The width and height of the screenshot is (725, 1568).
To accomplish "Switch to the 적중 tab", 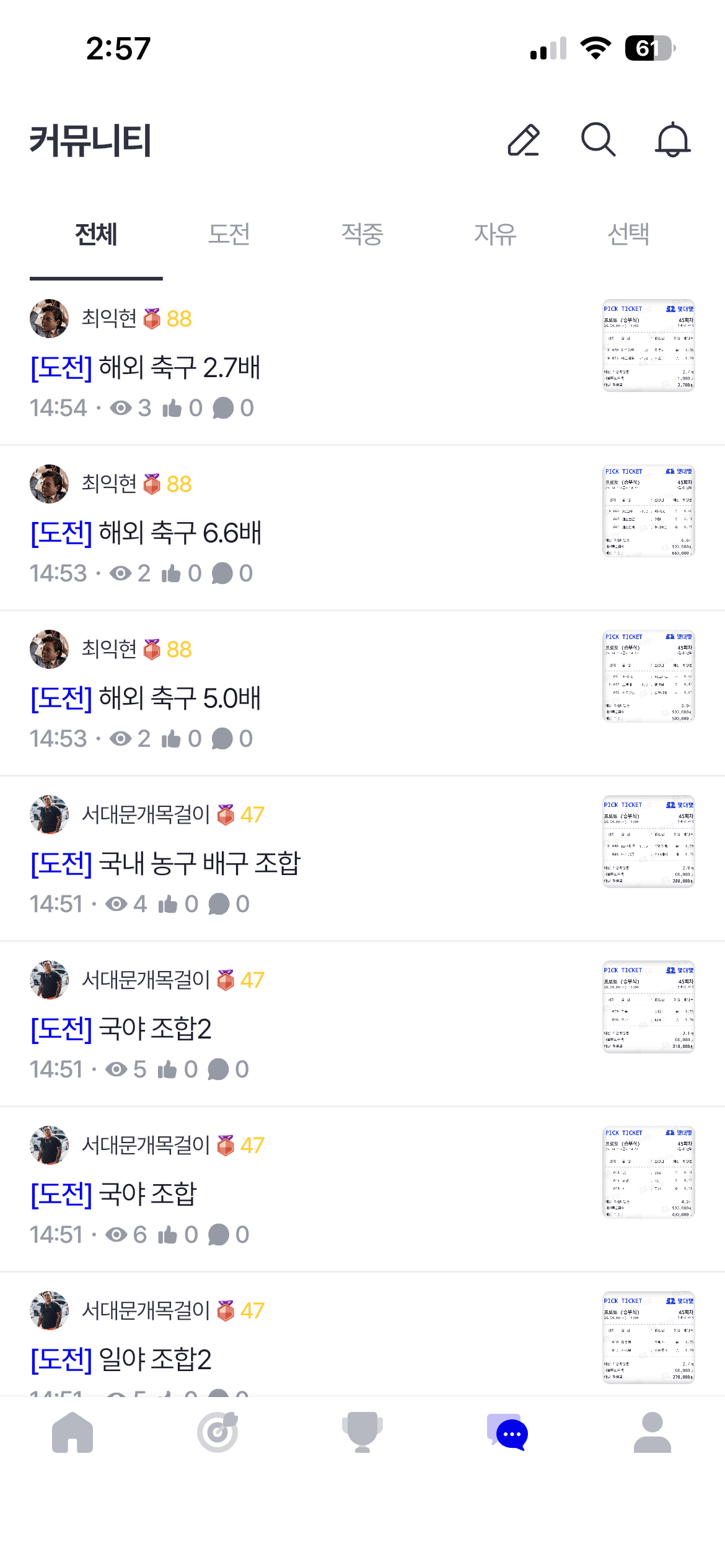I will click(x=362, y=235).
